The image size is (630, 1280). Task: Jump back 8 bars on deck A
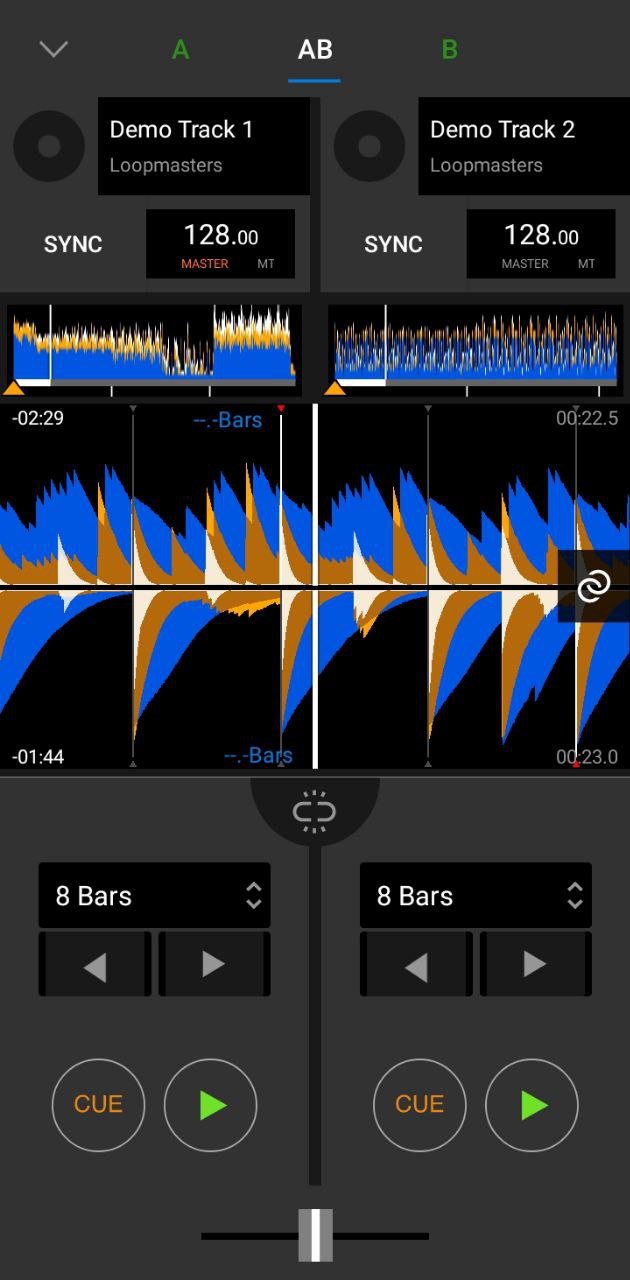click(95, 965)
